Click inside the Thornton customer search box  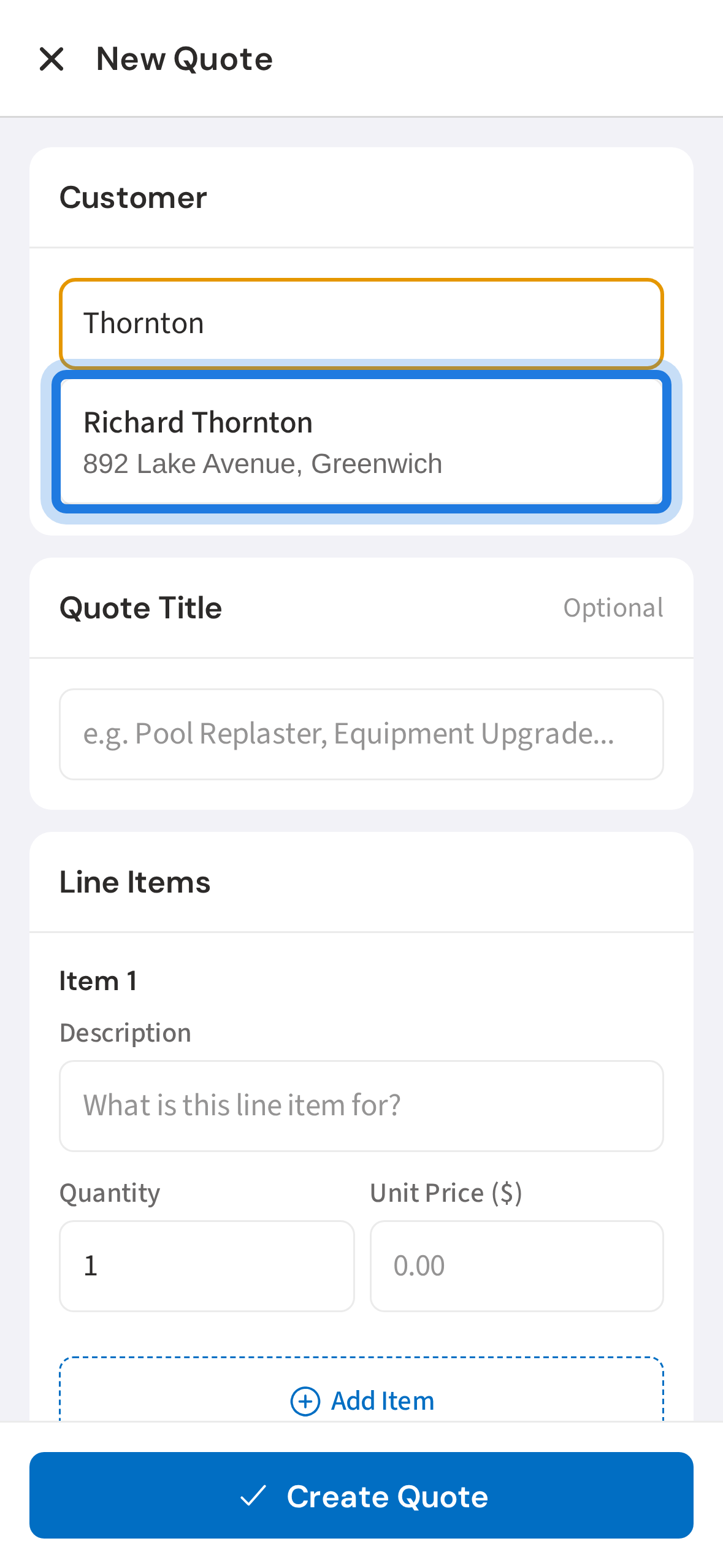coord(361,322)
